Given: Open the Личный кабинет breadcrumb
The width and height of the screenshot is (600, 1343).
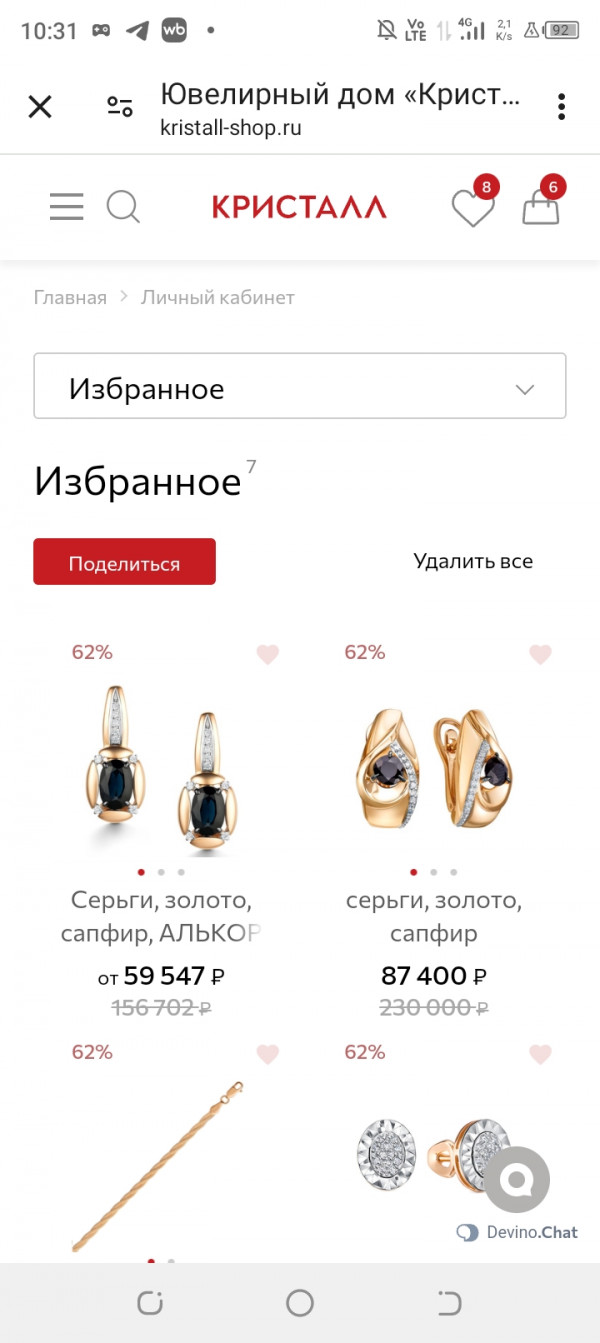Looking at the screenshot, I should coord(218,297).
